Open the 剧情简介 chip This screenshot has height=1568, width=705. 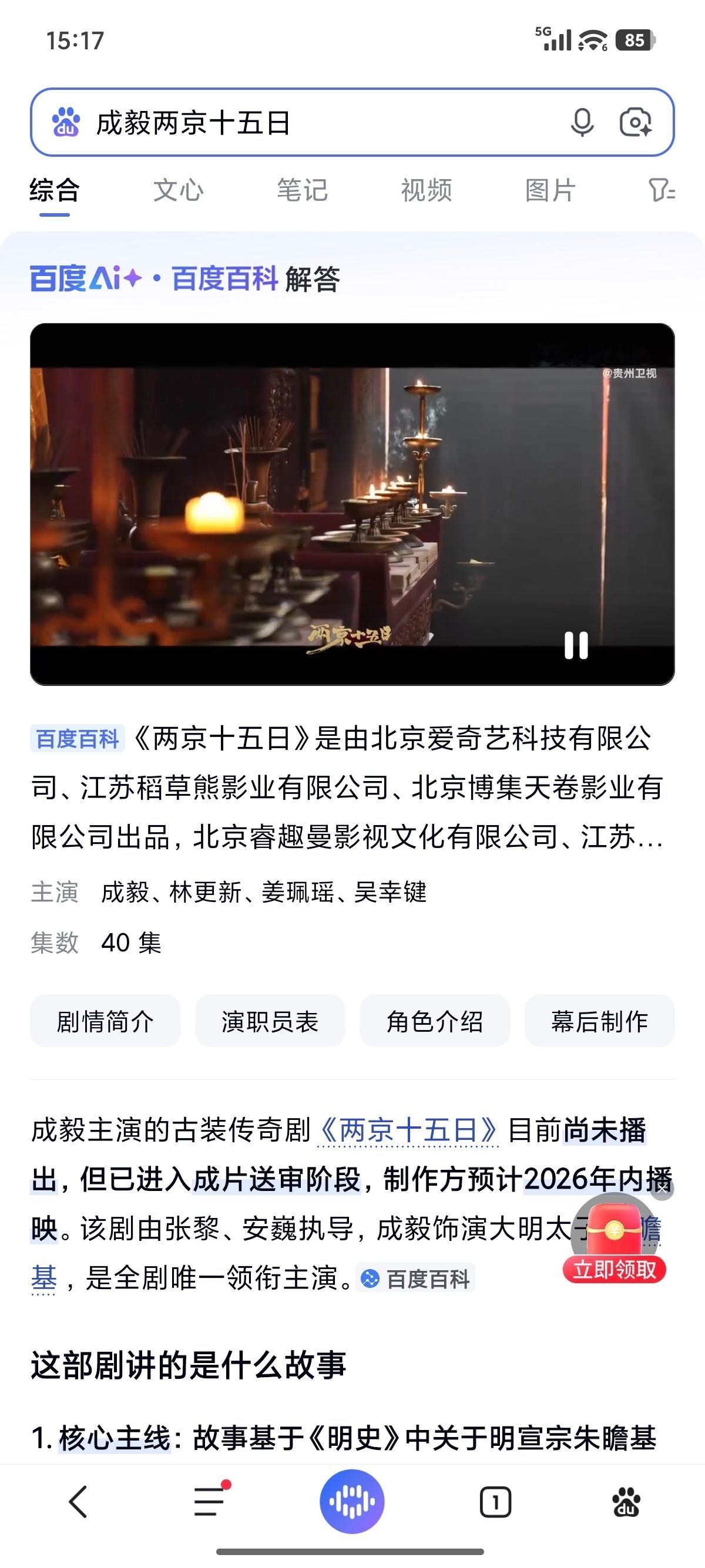tap(105, 1021)
